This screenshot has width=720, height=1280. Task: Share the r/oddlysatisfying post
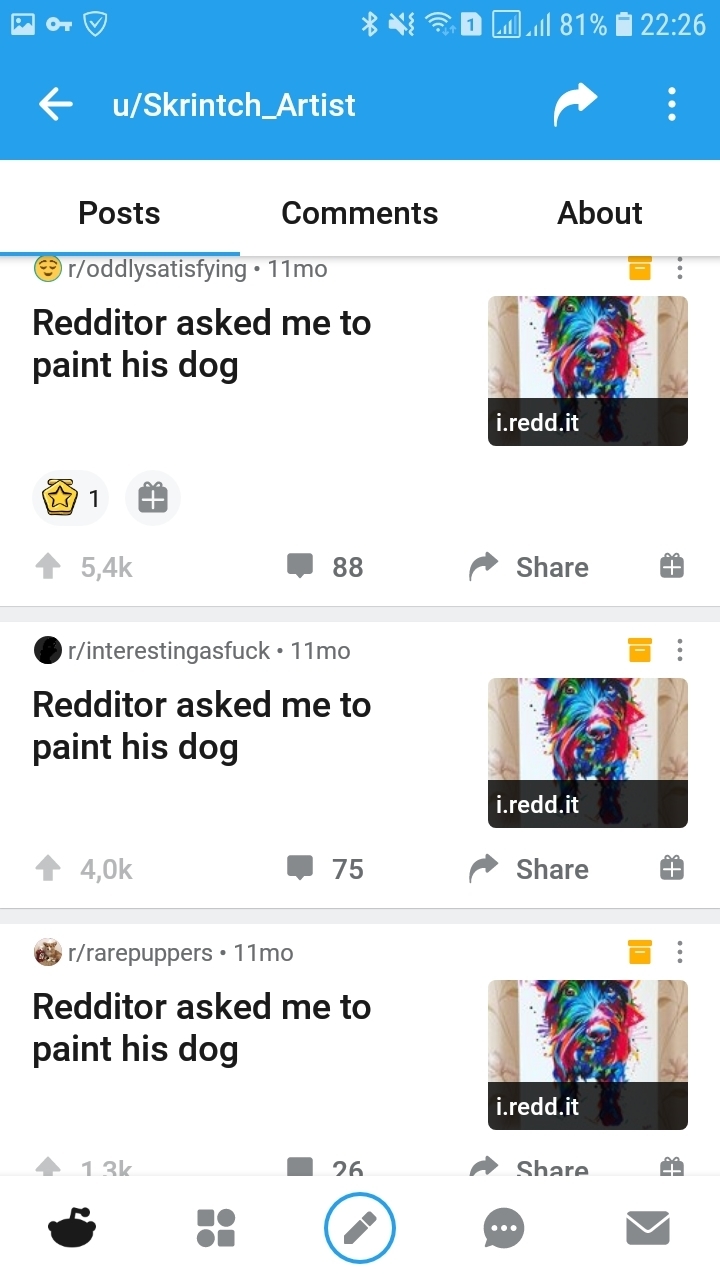click(530, 567)
